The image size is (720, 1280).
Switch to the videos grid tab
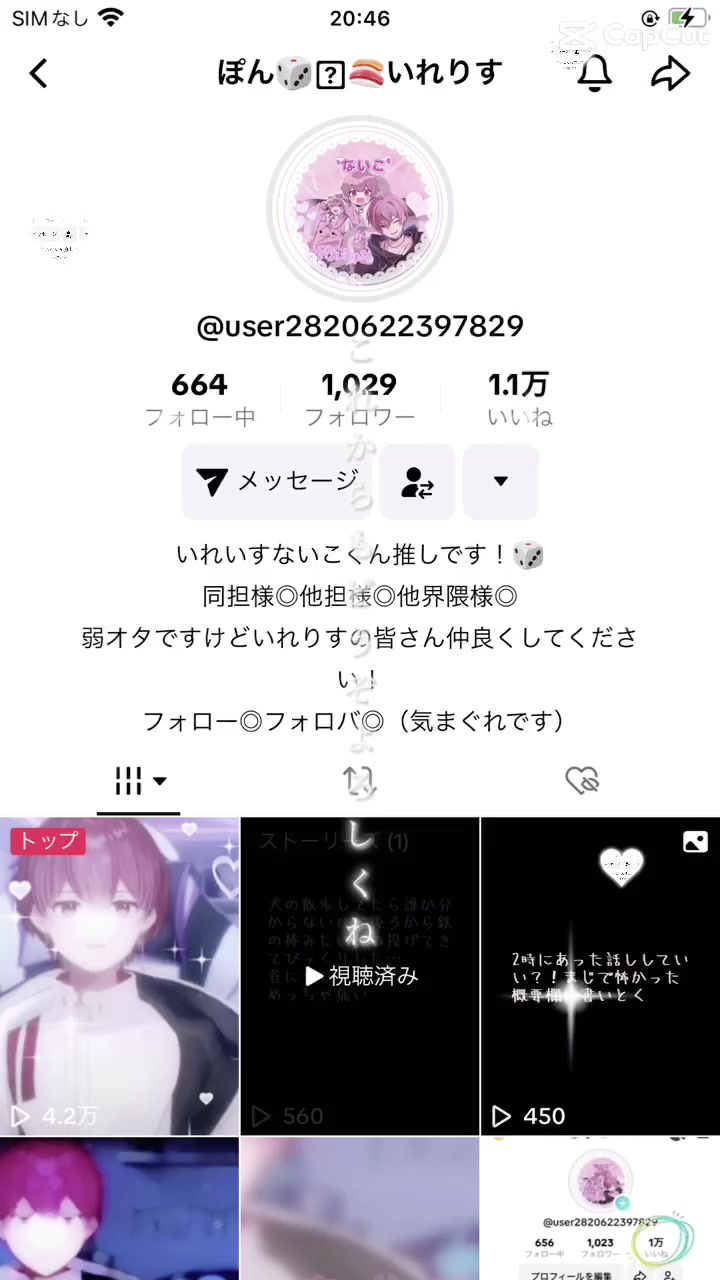click(x=139, y=781)
